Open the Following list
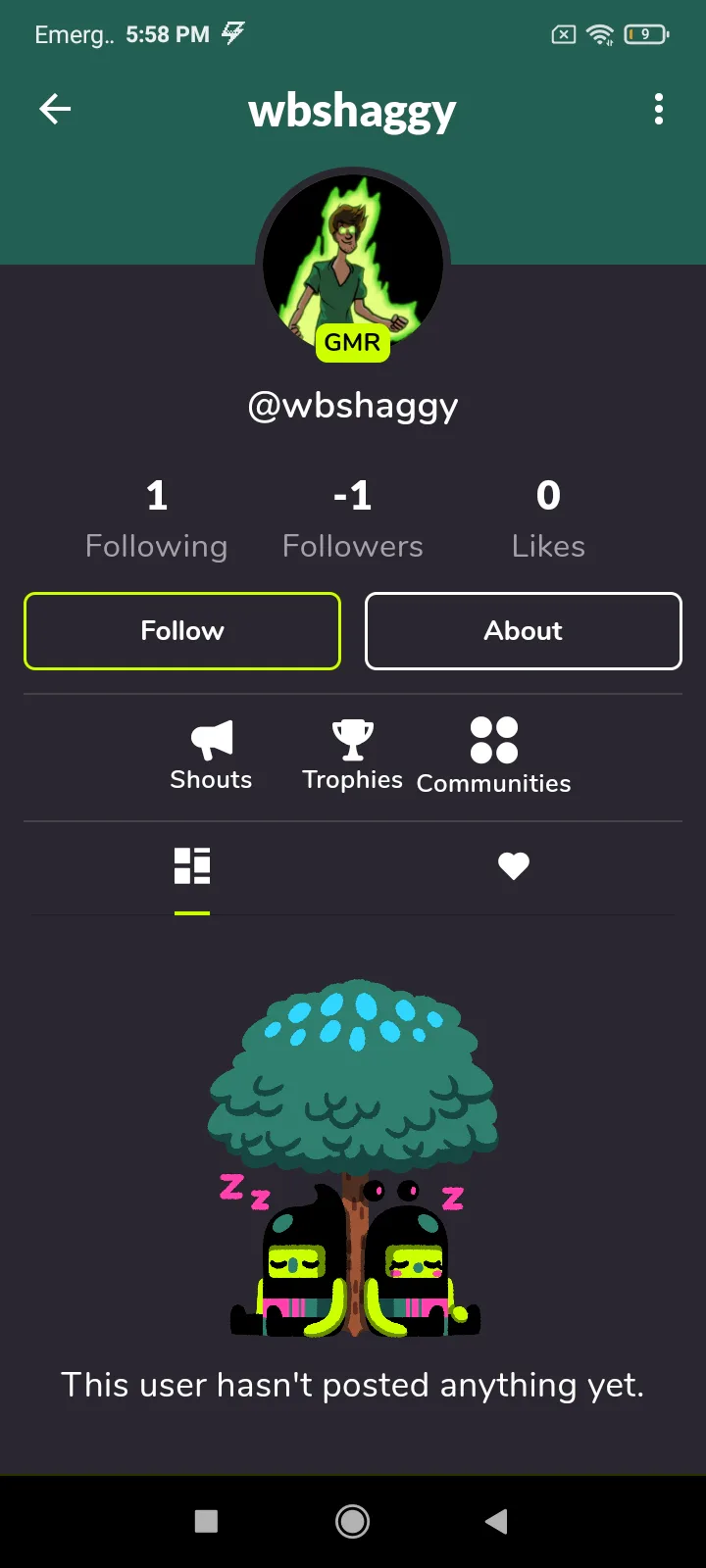The height and width of the screenshot is (1568, 706). coord(157,519)
